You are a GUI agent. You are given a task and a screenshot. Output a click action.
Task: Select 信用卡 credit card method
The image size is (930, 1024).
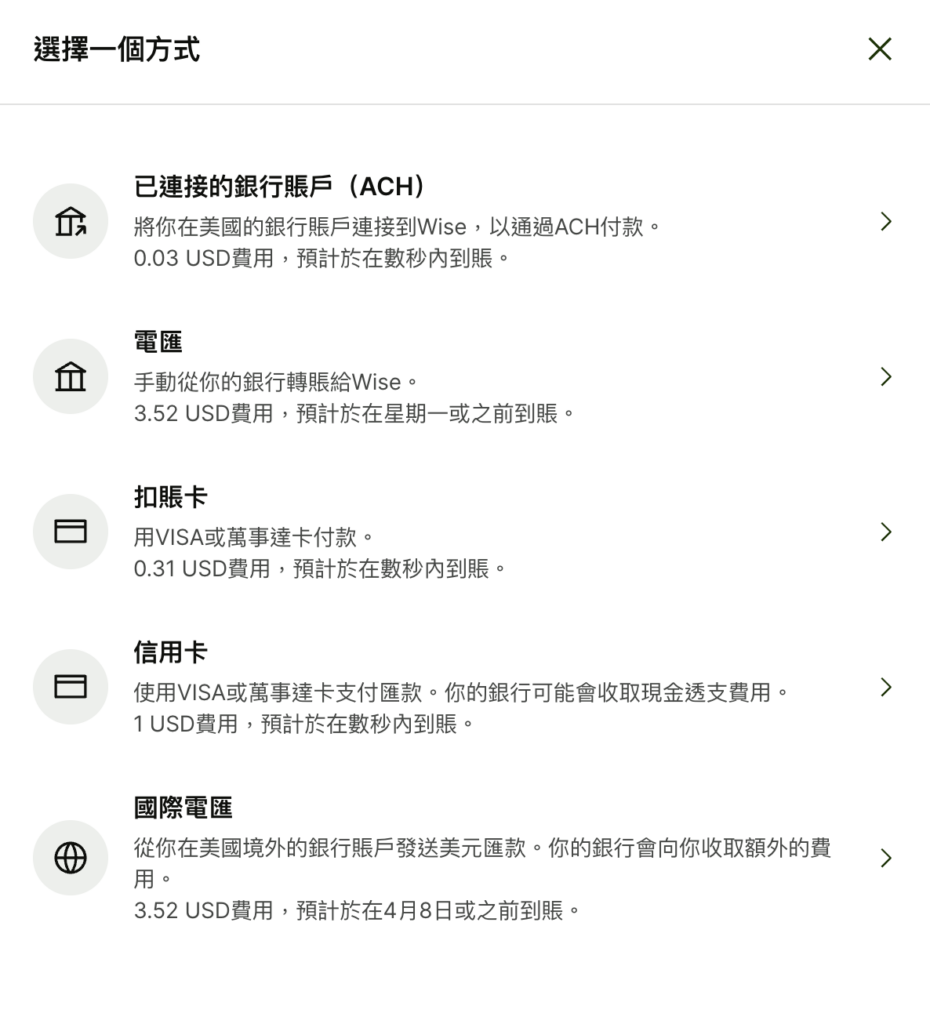pos(464,687)
